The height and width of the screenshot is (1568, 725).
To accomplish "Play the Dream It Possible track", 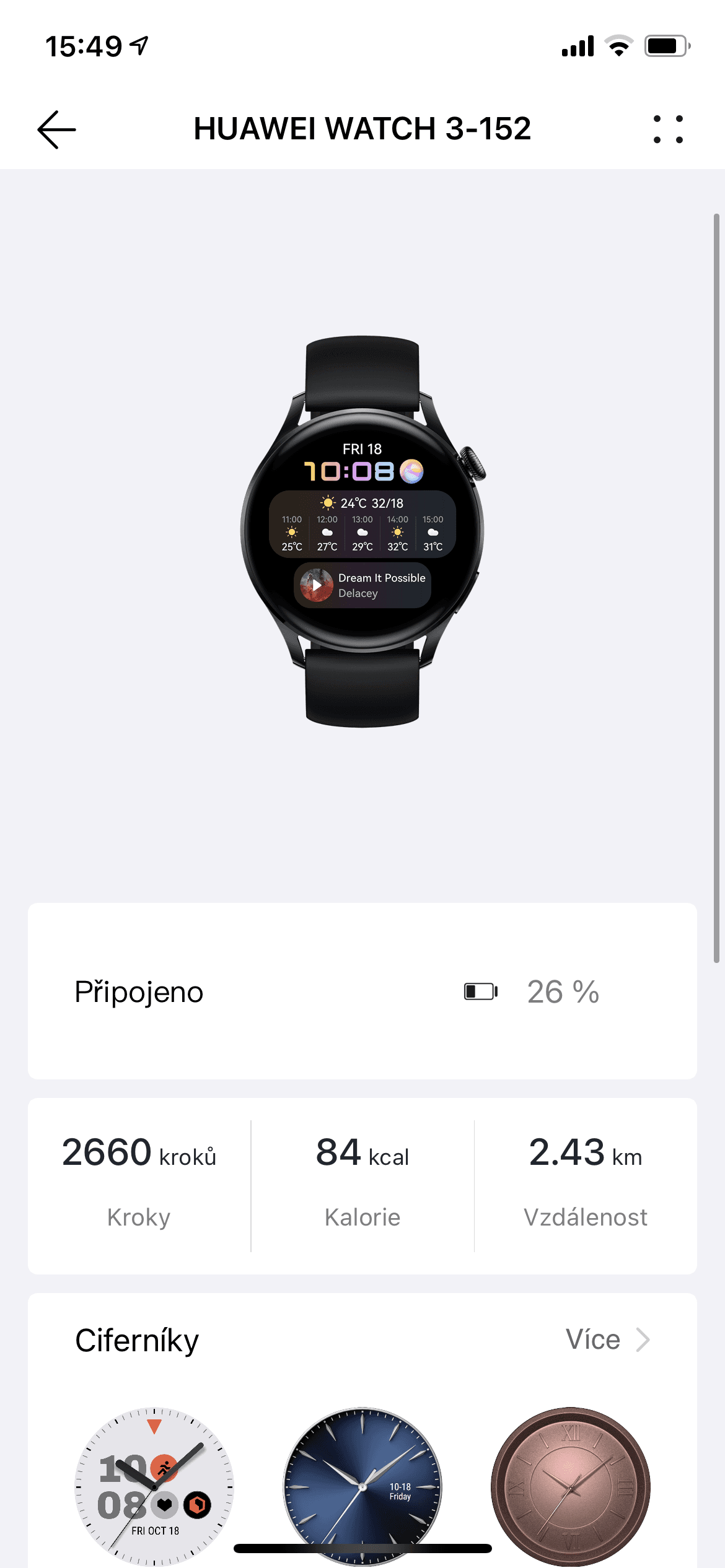I will click(317, 585).
